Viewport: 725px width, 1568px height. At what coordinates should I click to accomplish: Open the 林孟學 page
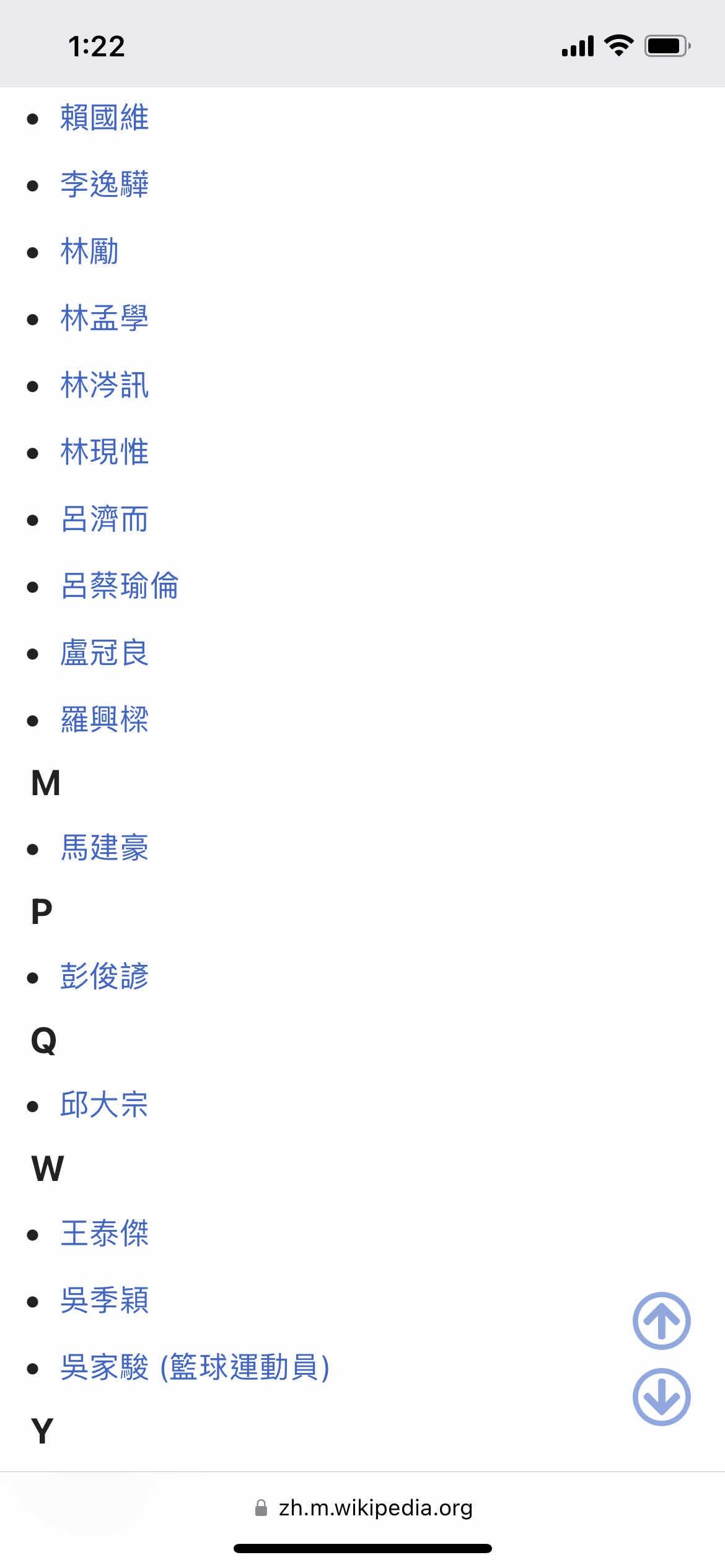(104, 318)
